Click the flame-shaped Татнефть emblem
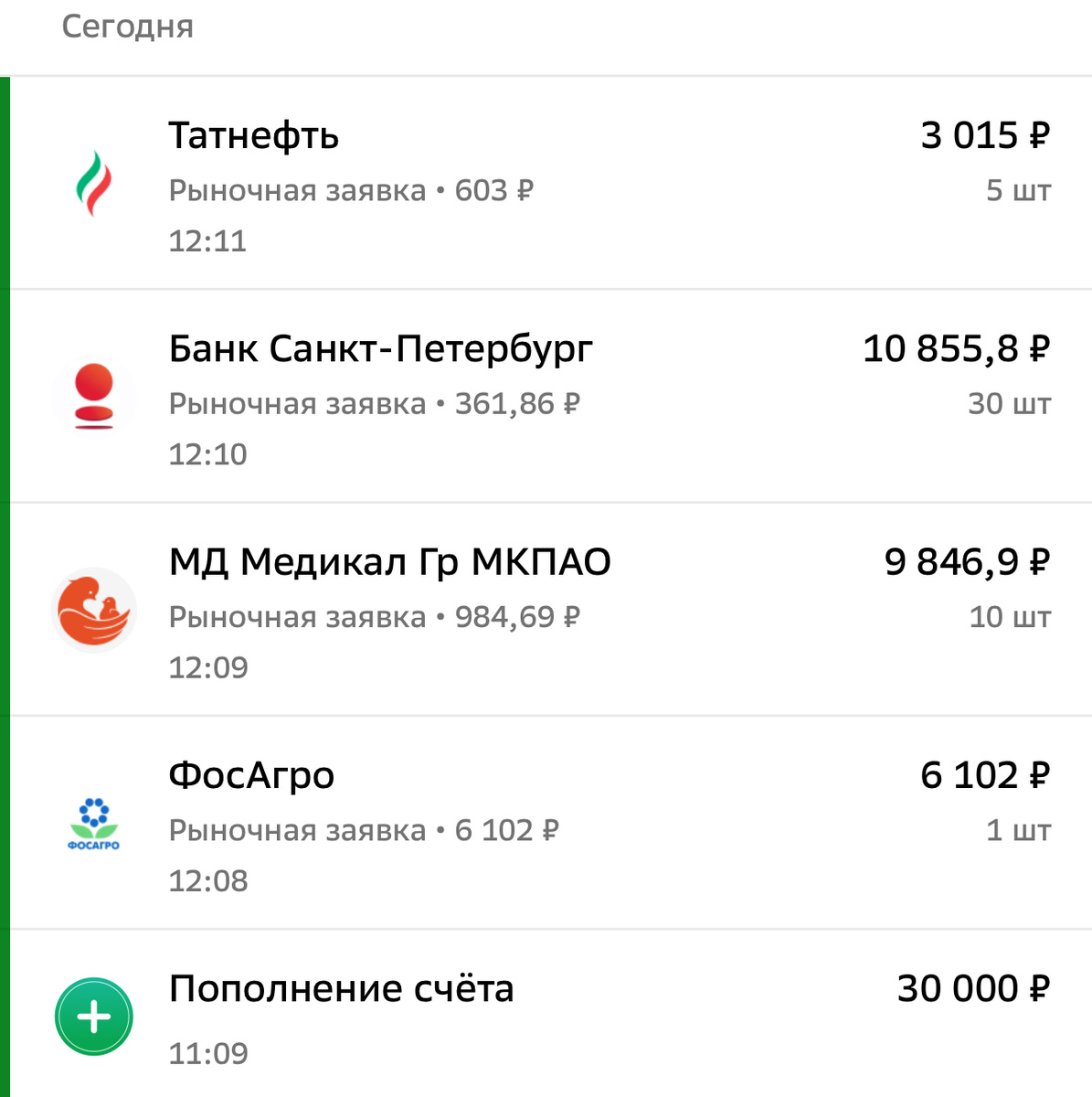The width and height of the screenshot is (1092, 1097). tap(92, 183)
